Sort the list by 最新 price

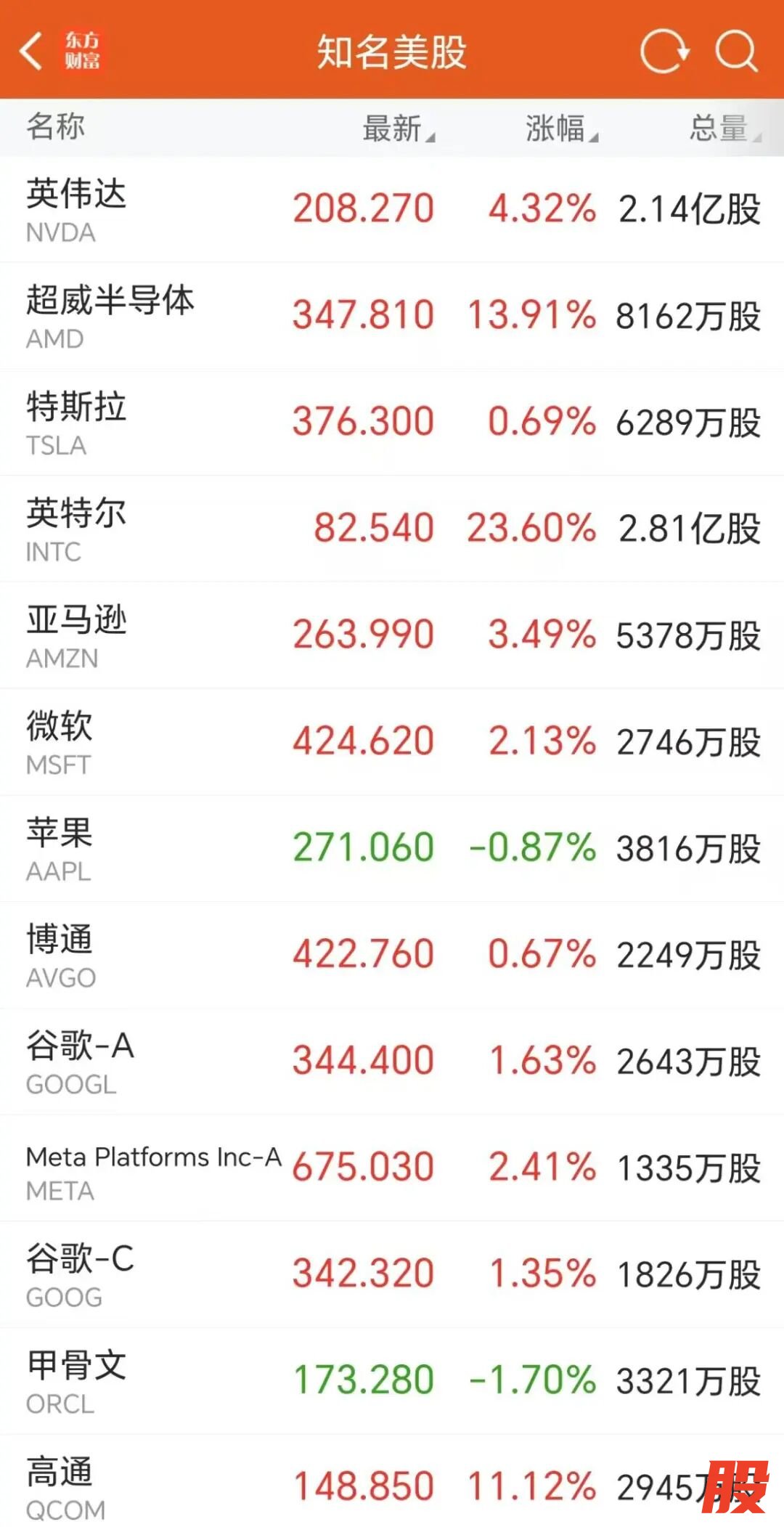[x=397, y=129]
